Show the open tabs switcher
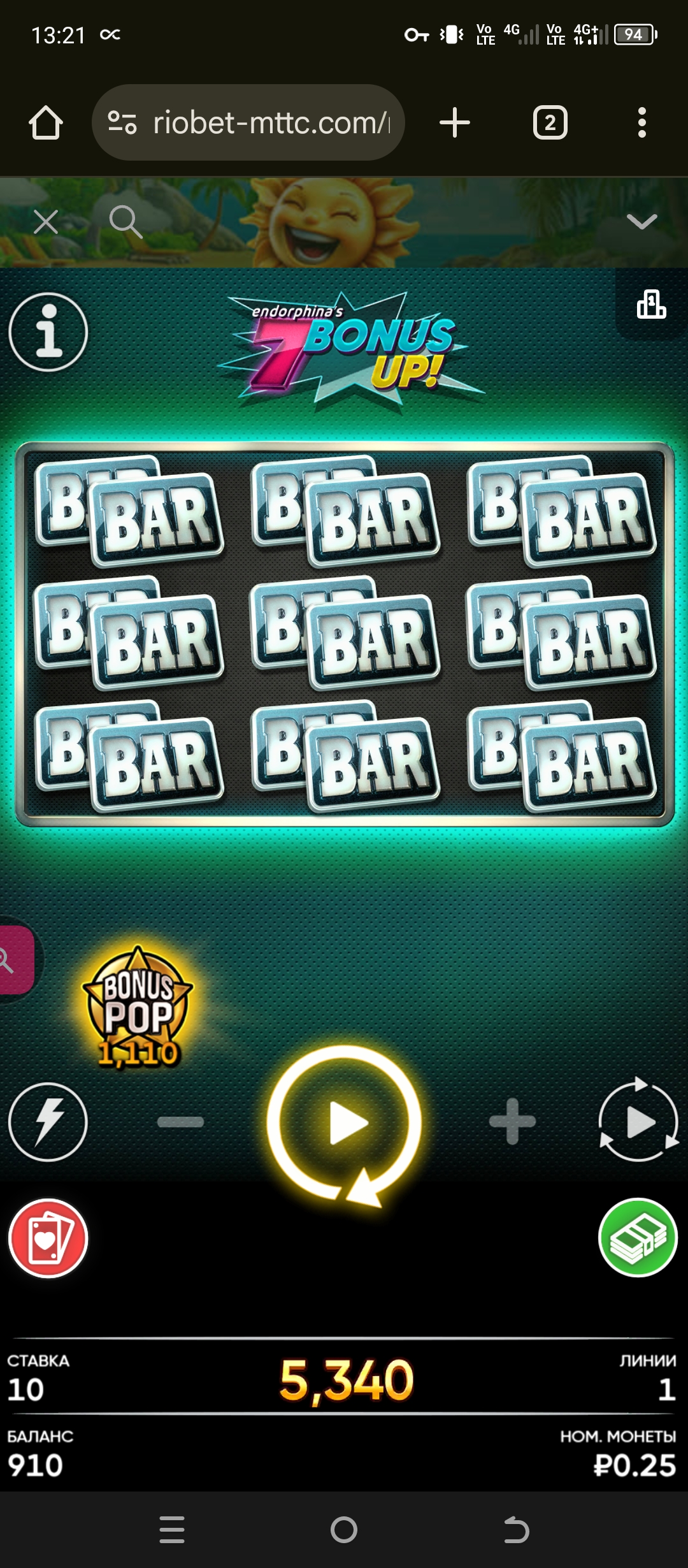 [550, 122]
